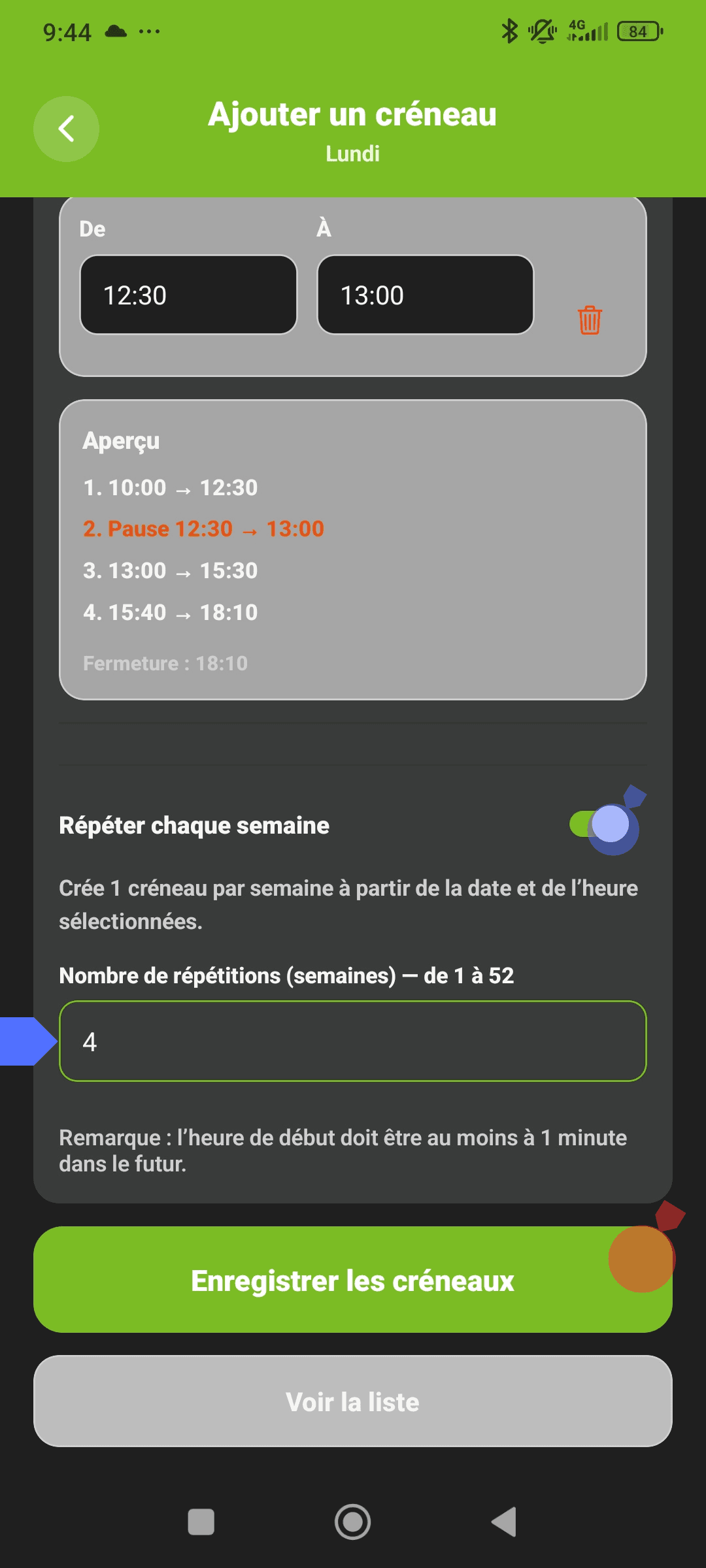Open the 12:30 start time picker
Viewport: 706px width, 1568px height.
[x=188, y=295]
